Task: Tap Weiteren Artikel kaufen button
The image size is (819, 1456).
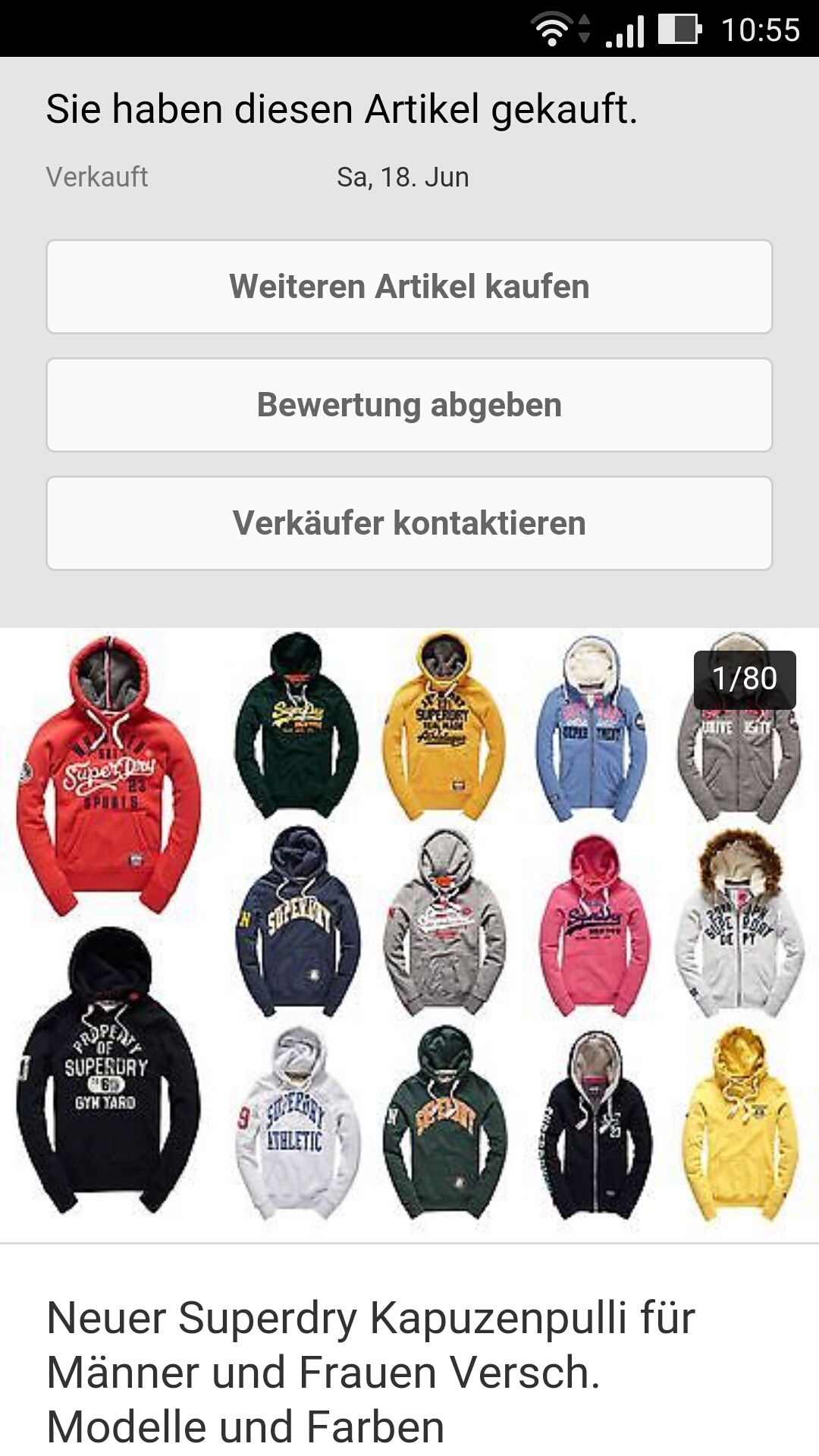Action: [x=409, y=287]
